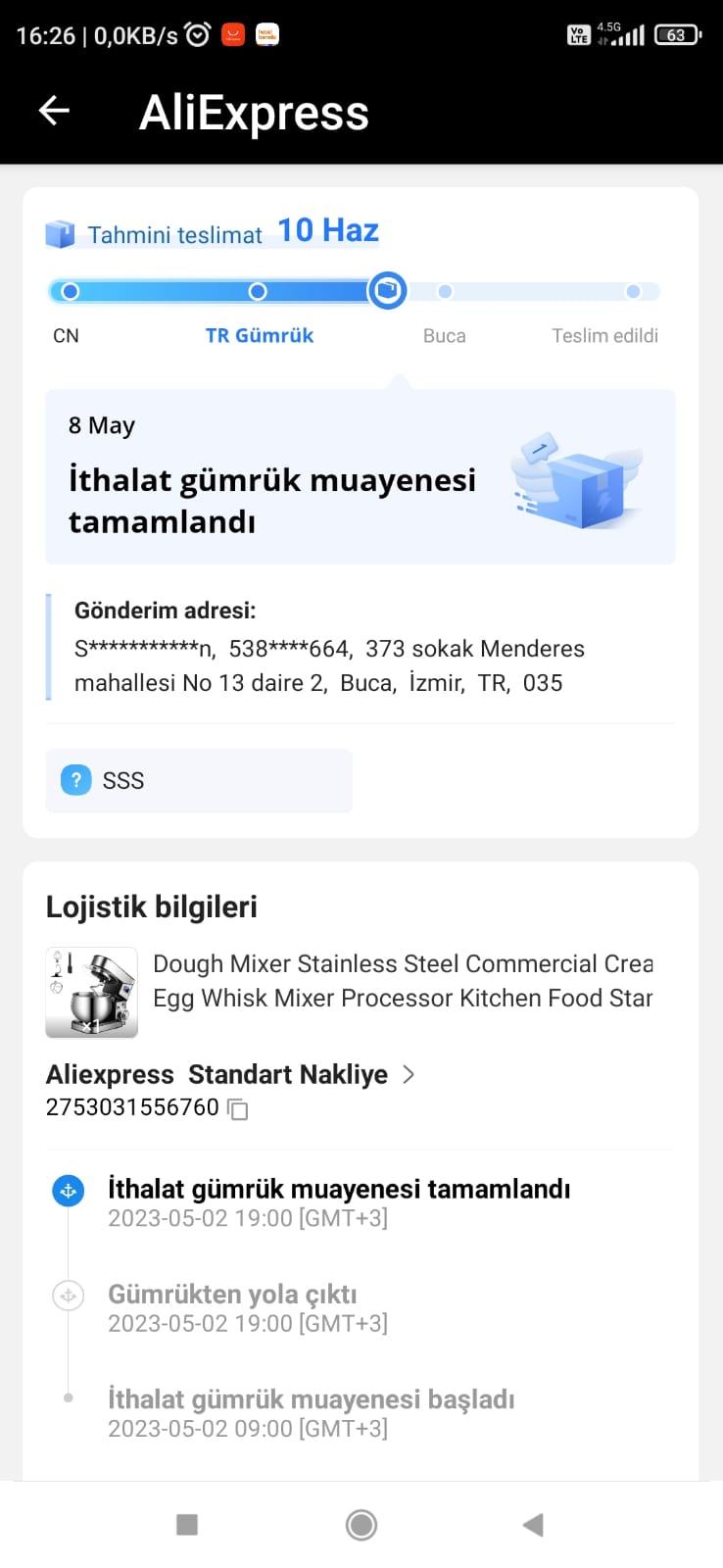Tap the grayed customs departure icon in timeline
723x1568 pixels.
click(x=68, y=1295)
